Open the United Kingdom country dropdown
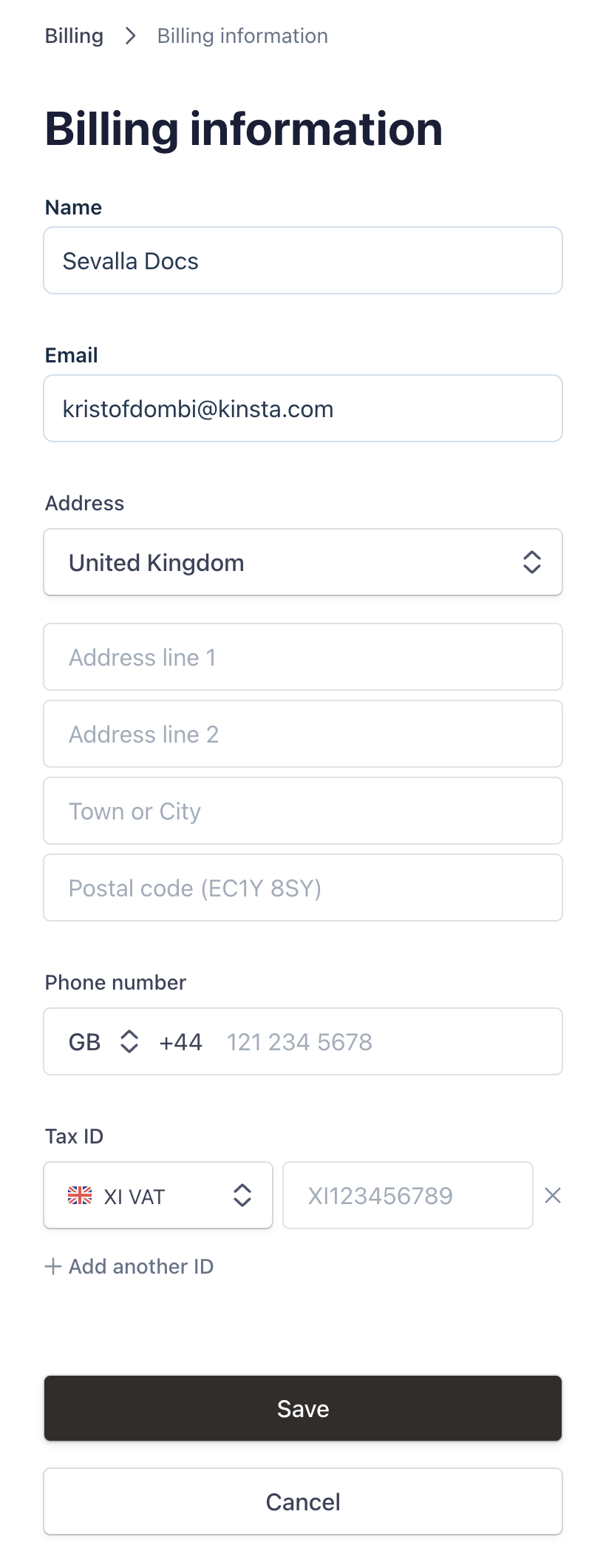The image size is (606, 1568). pyautogui.click(x=303, y=562)
